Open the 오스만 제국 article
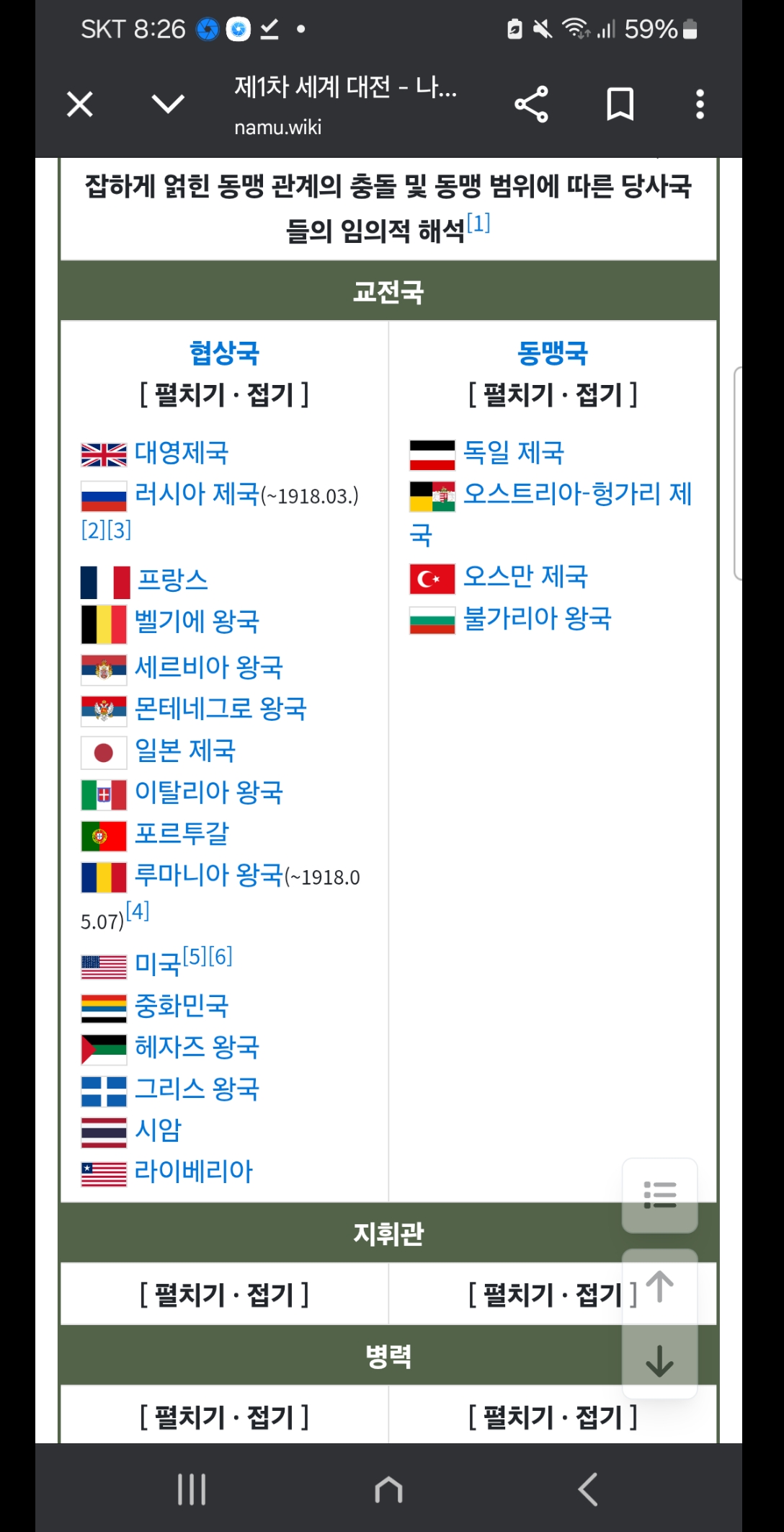The height and width of the screenshot is (1532, 784). point(525,577)
